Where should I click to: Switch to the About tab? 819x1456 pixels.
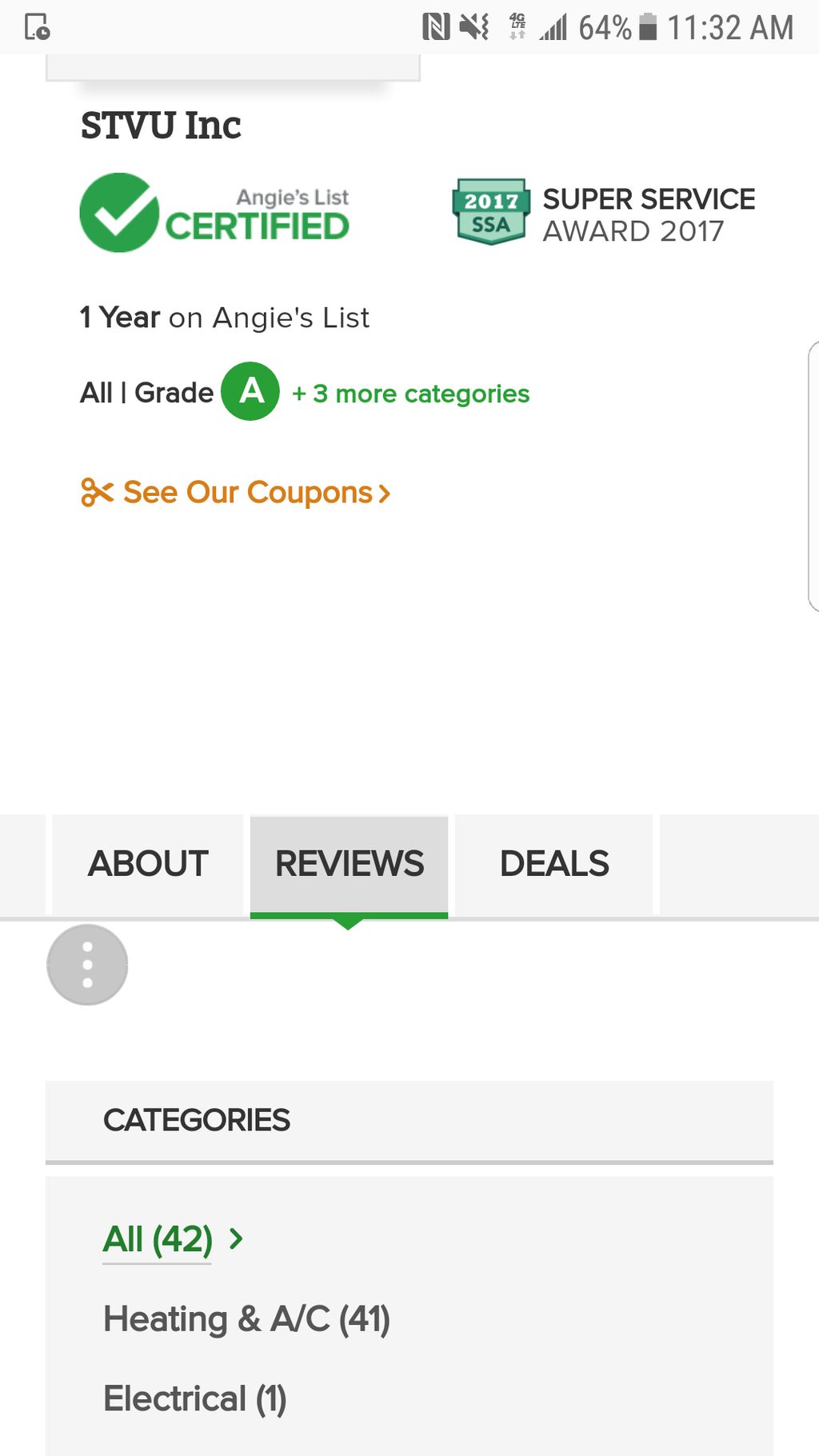coord(148,864)
